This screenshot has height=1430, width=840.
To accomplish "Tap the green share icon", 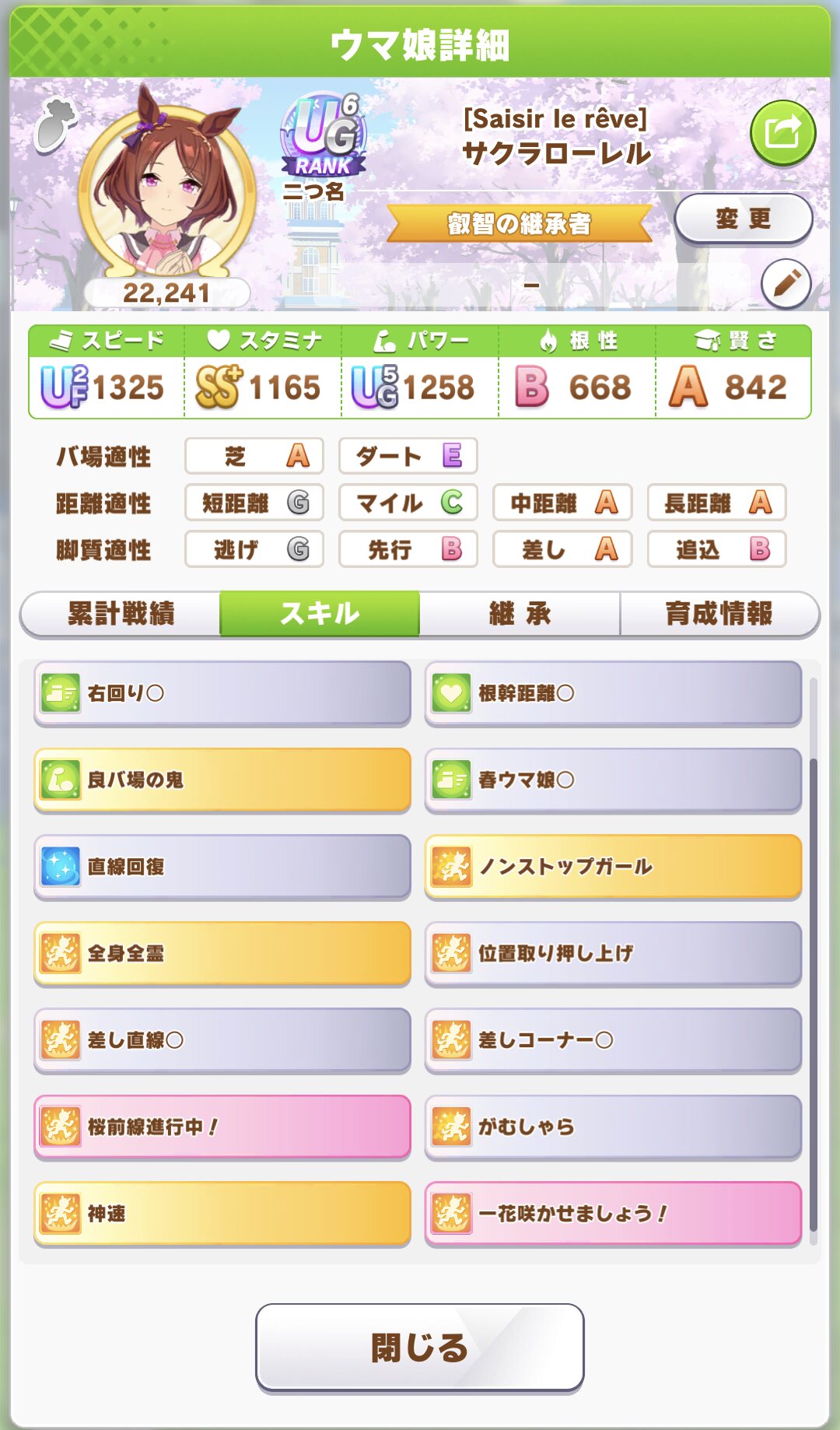I will click(782, 133).
